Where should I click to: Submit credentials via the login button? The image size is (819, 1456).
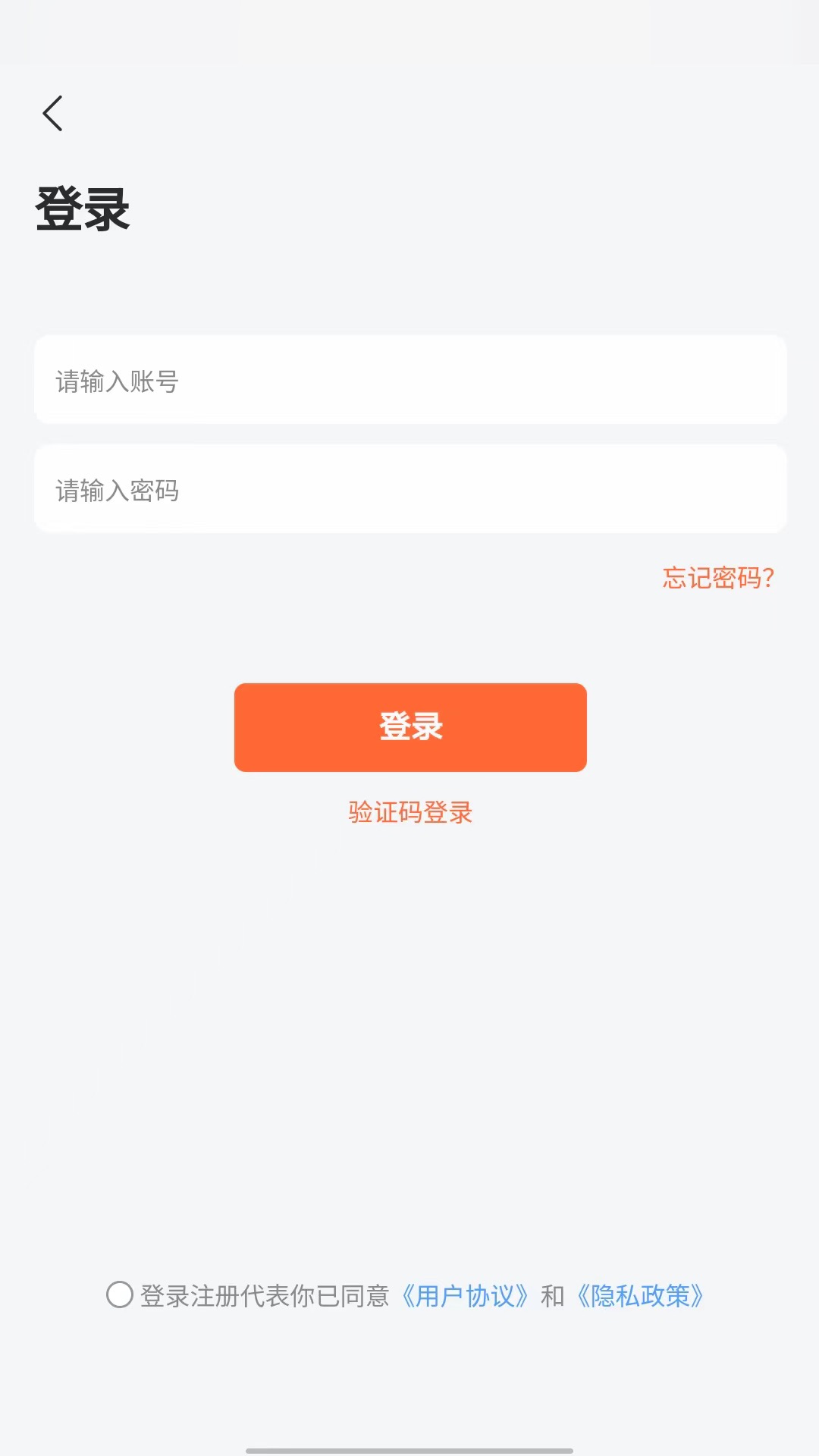point(409,726)
